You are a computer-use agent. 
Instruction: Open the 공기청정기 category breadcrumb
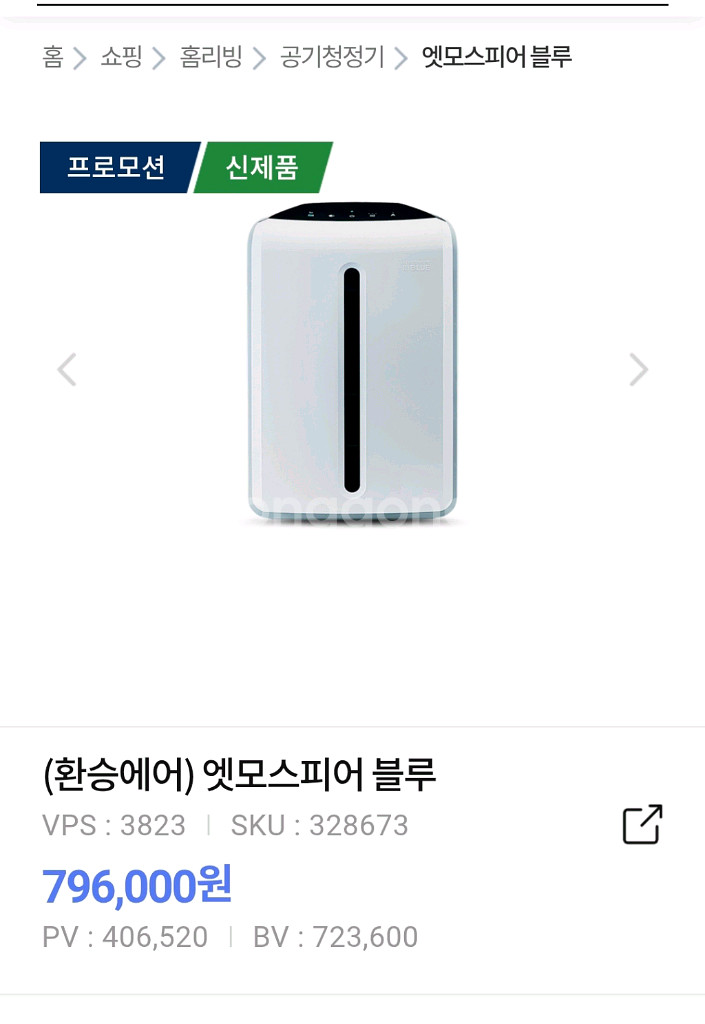[x=332, y=57]
